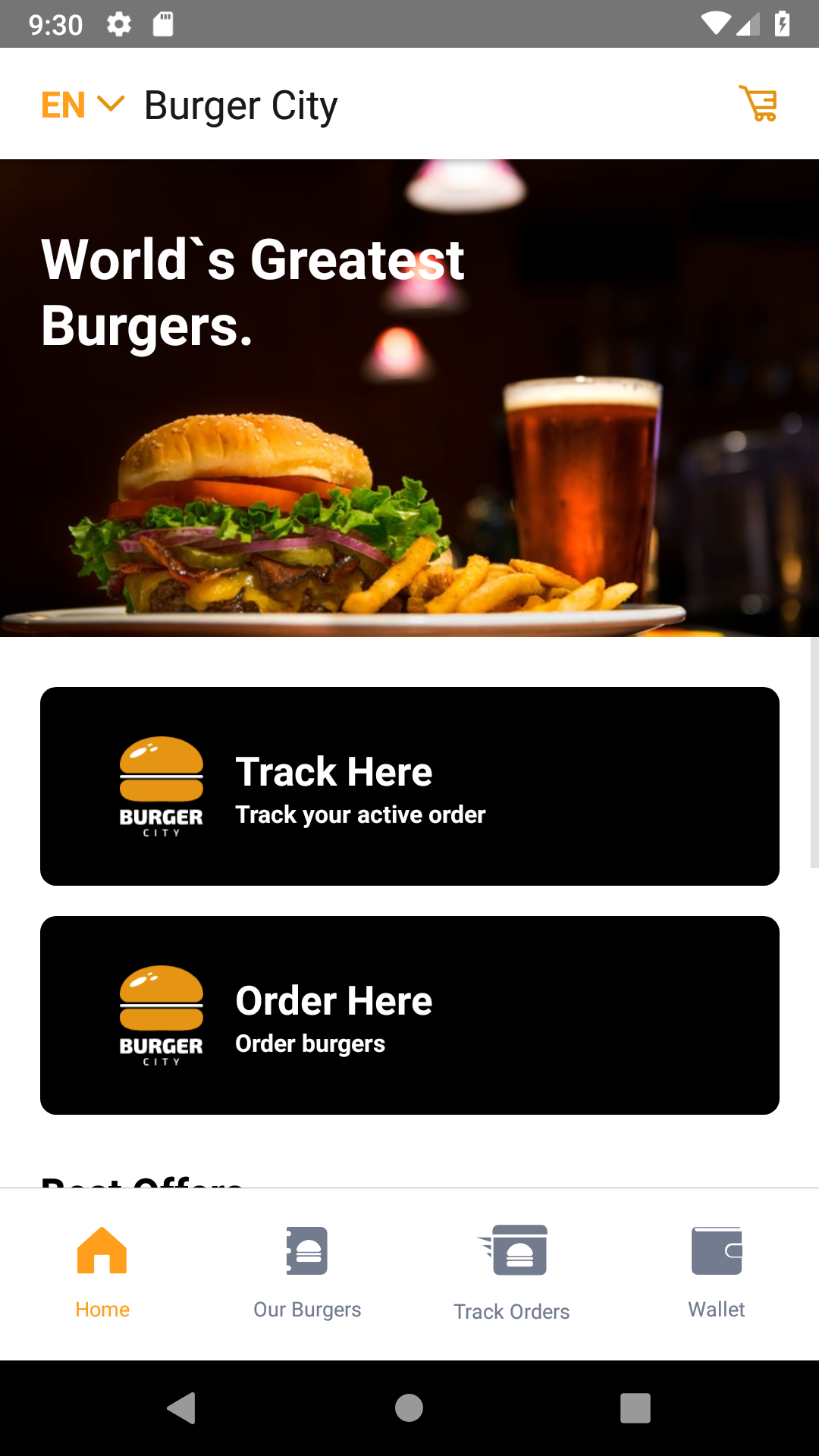Open the Track Here card

[x=409, y=786]
